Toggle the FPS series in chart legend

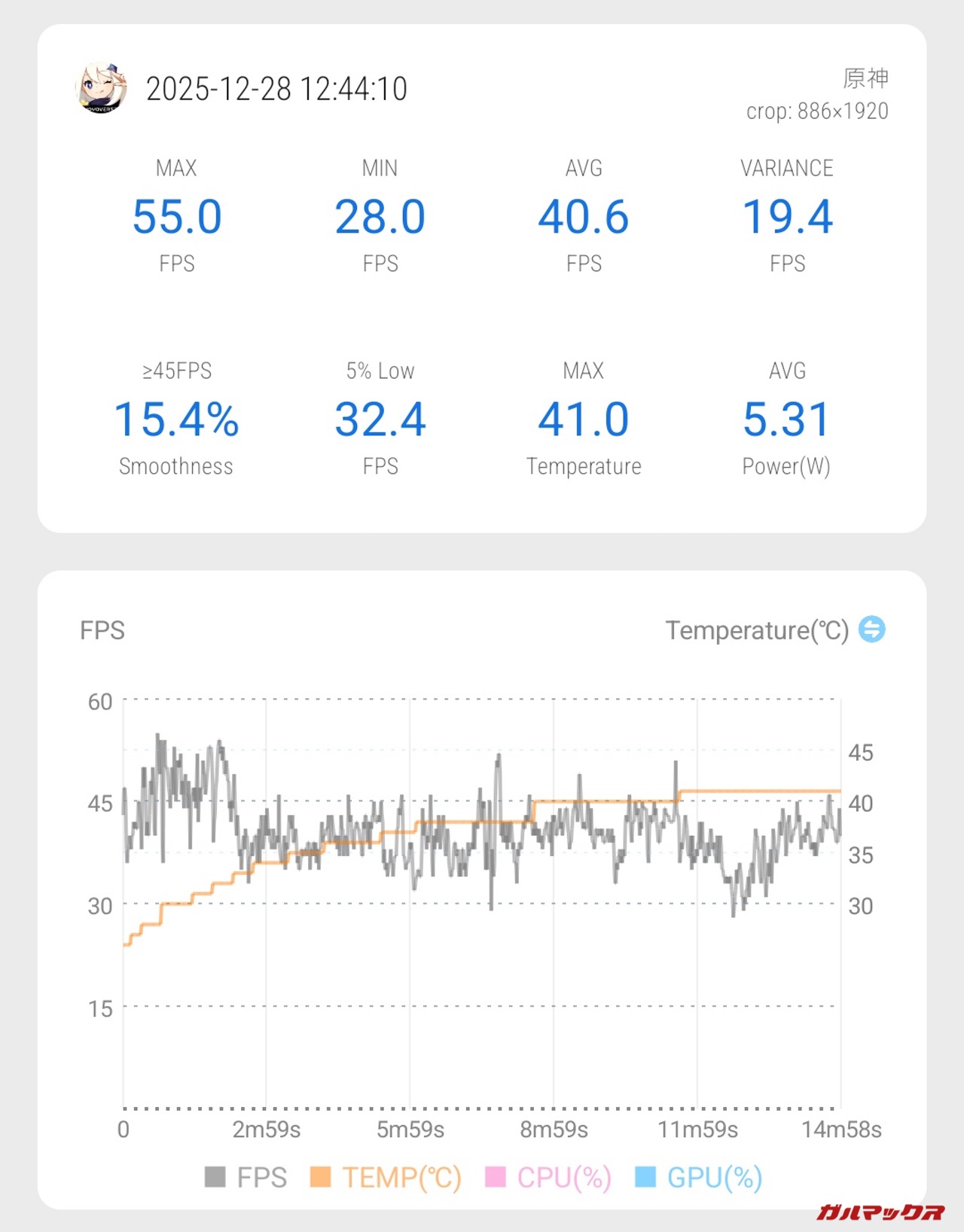tap(246, 1177)
